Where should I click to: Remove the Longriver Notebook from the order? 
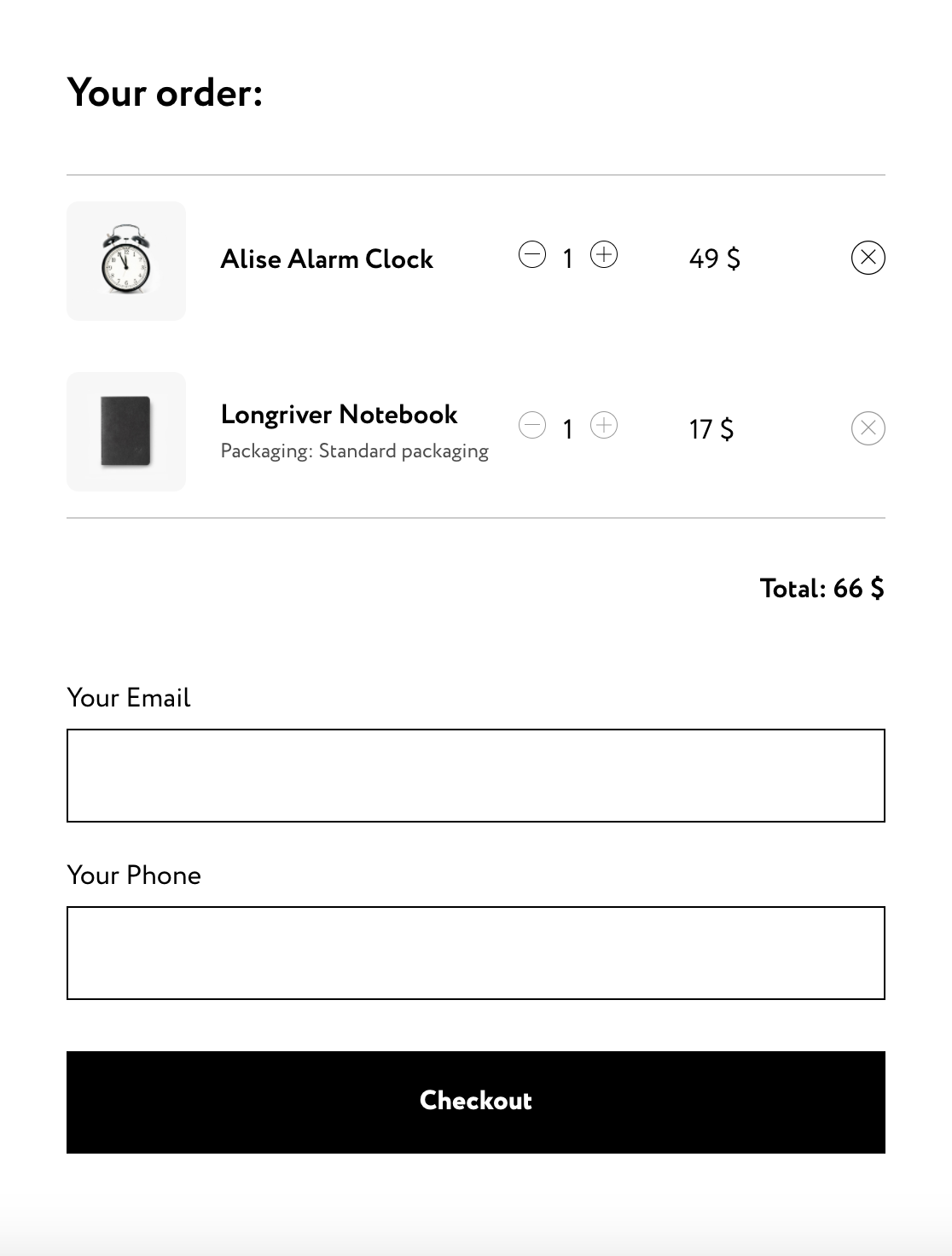pos(868,428)
